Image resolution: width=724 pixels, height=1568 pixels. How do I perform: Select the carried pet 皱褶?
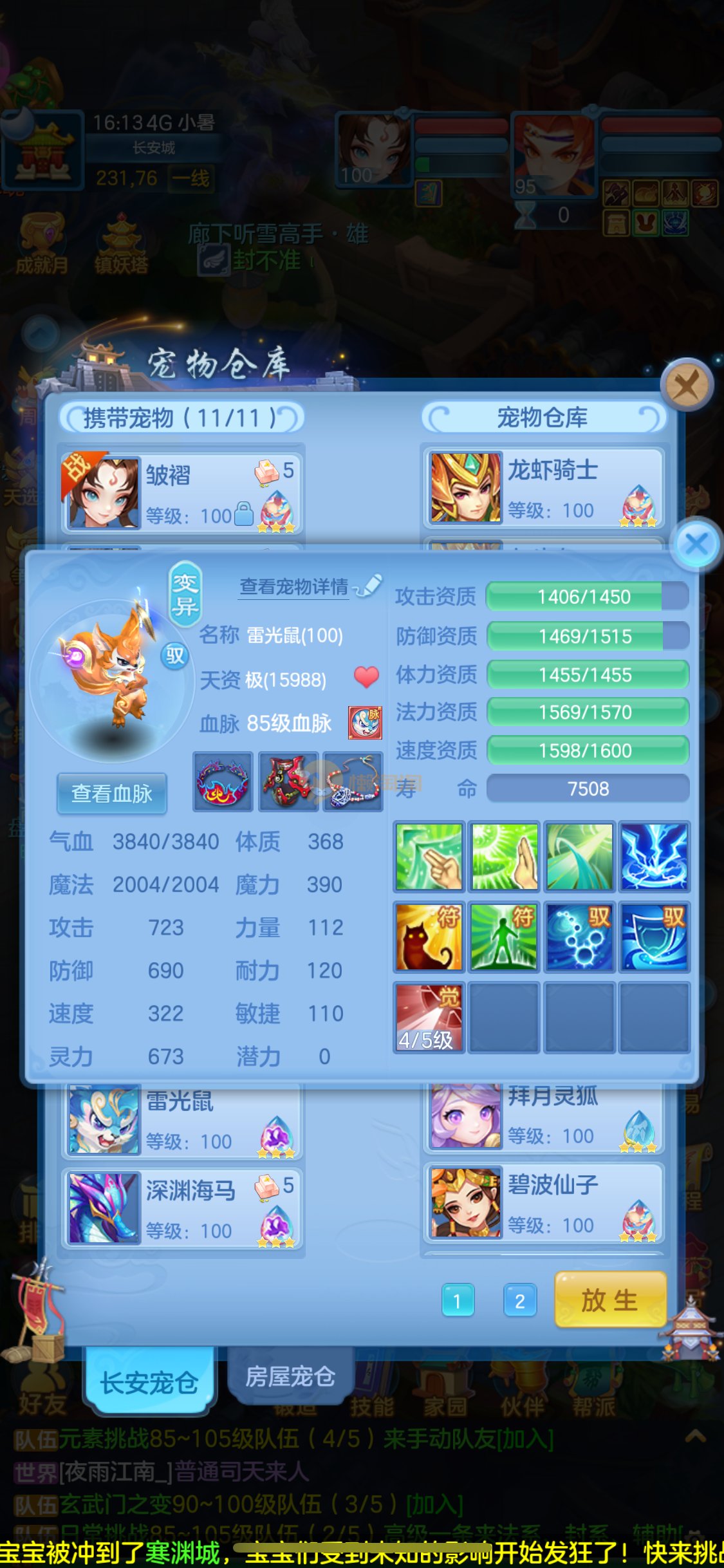181,493
